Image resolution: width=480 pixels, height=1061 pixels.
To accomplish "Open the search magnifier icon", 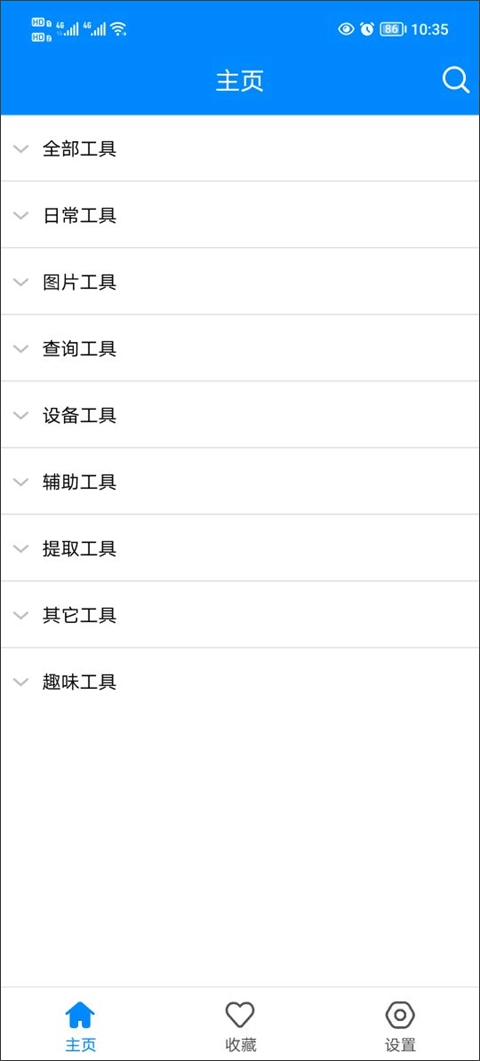I will (456, 81).
